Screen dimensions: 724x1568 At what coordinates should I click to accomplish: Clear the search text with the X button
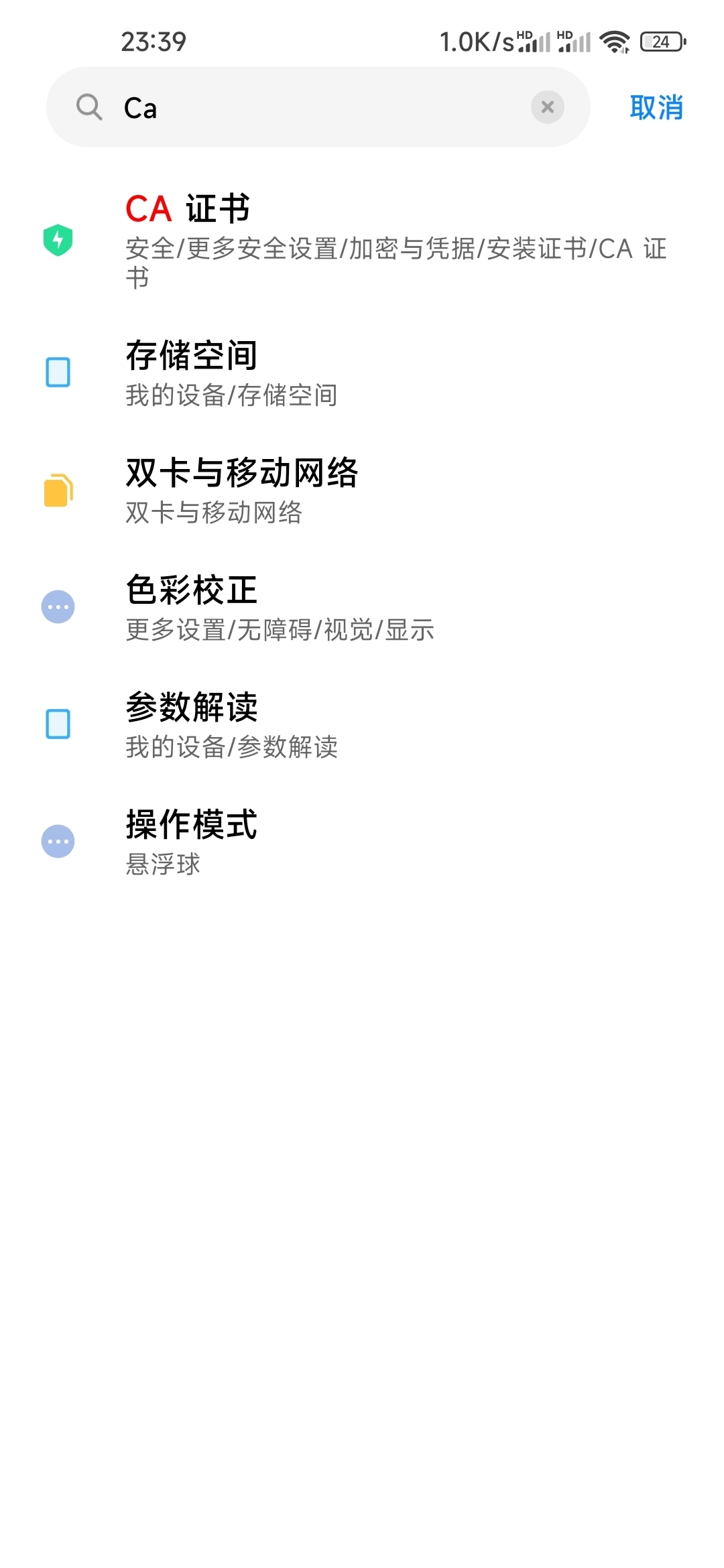547,107
